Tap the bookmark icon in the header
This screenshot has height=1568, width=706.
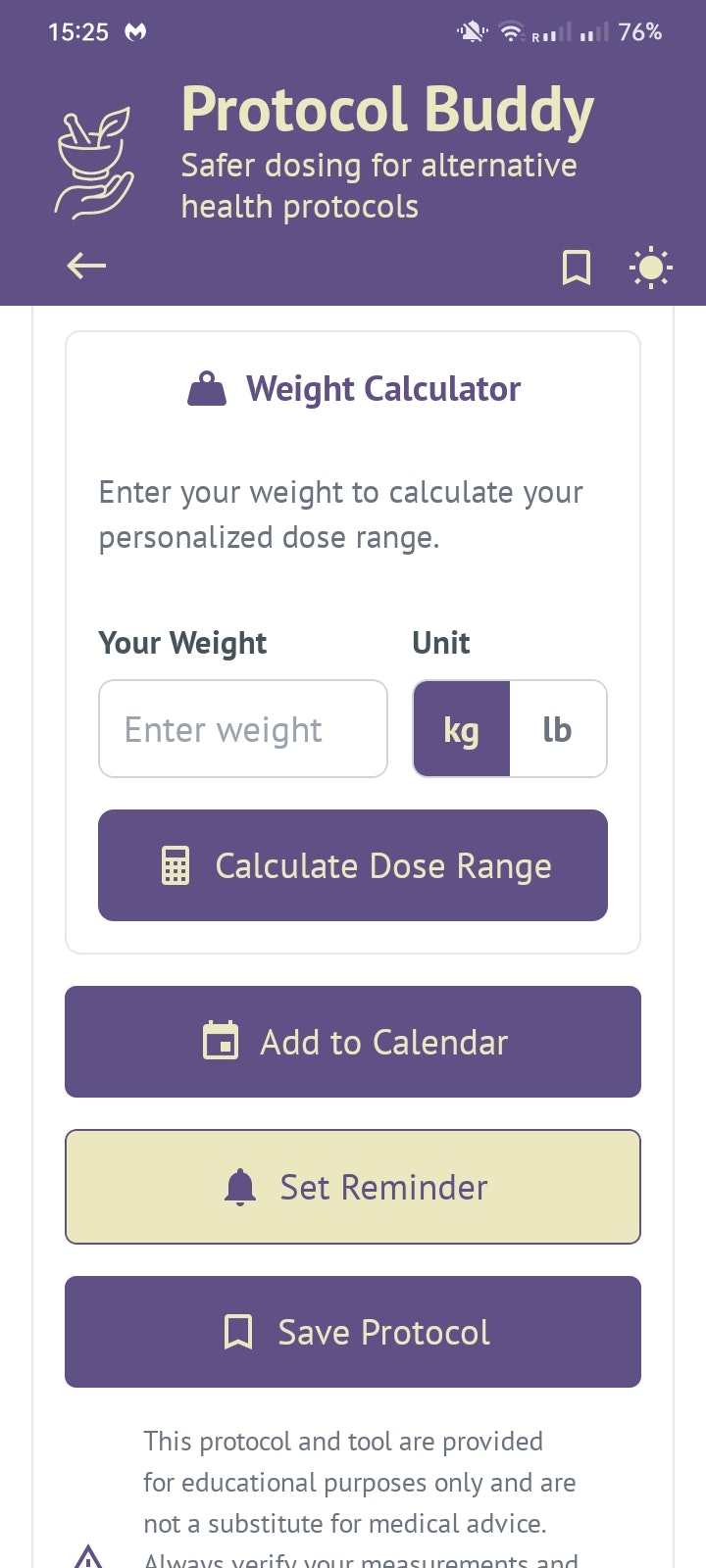coord(577,267)
